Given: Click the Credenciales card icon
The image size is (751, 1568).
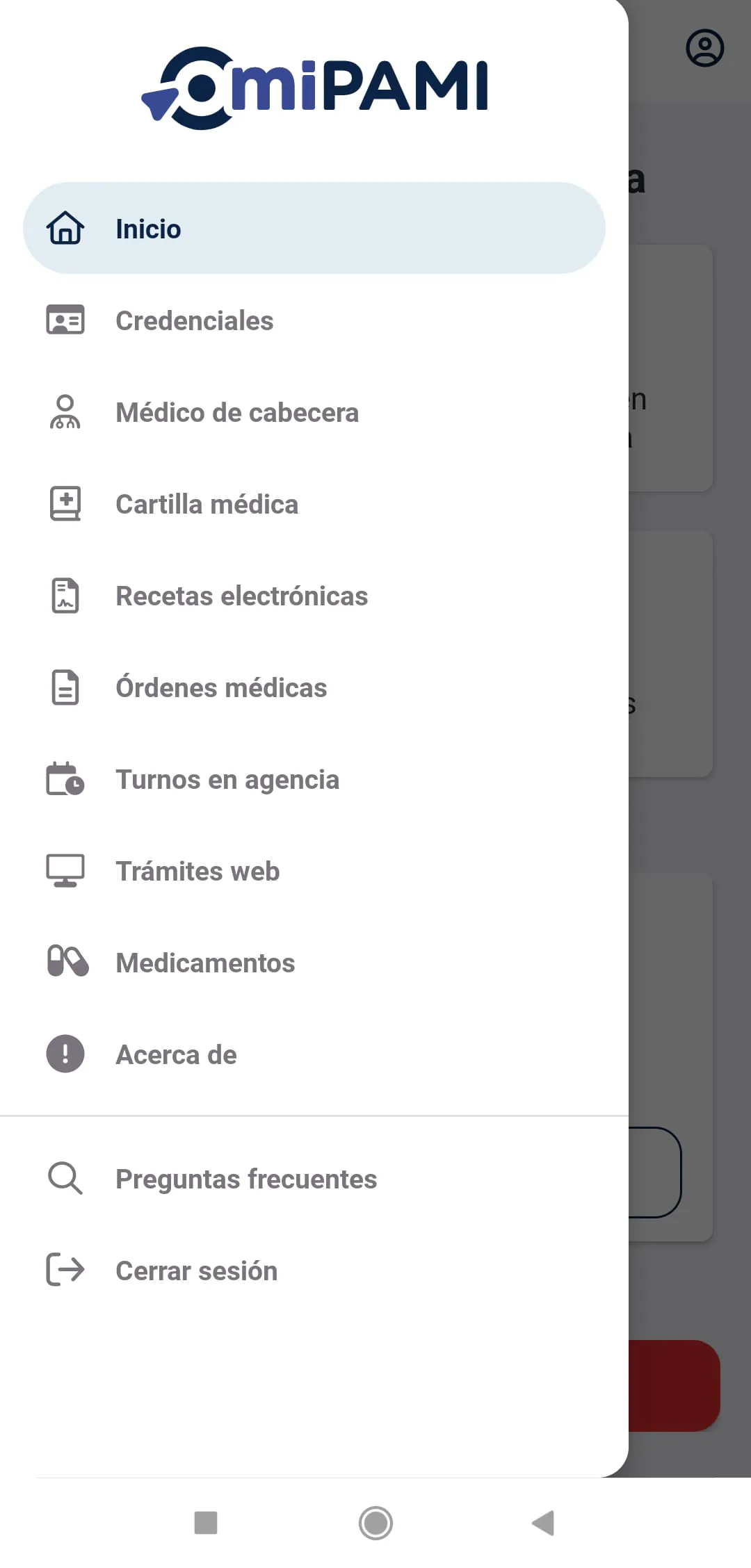Looking at the screenshot, I should coord(65,320).
